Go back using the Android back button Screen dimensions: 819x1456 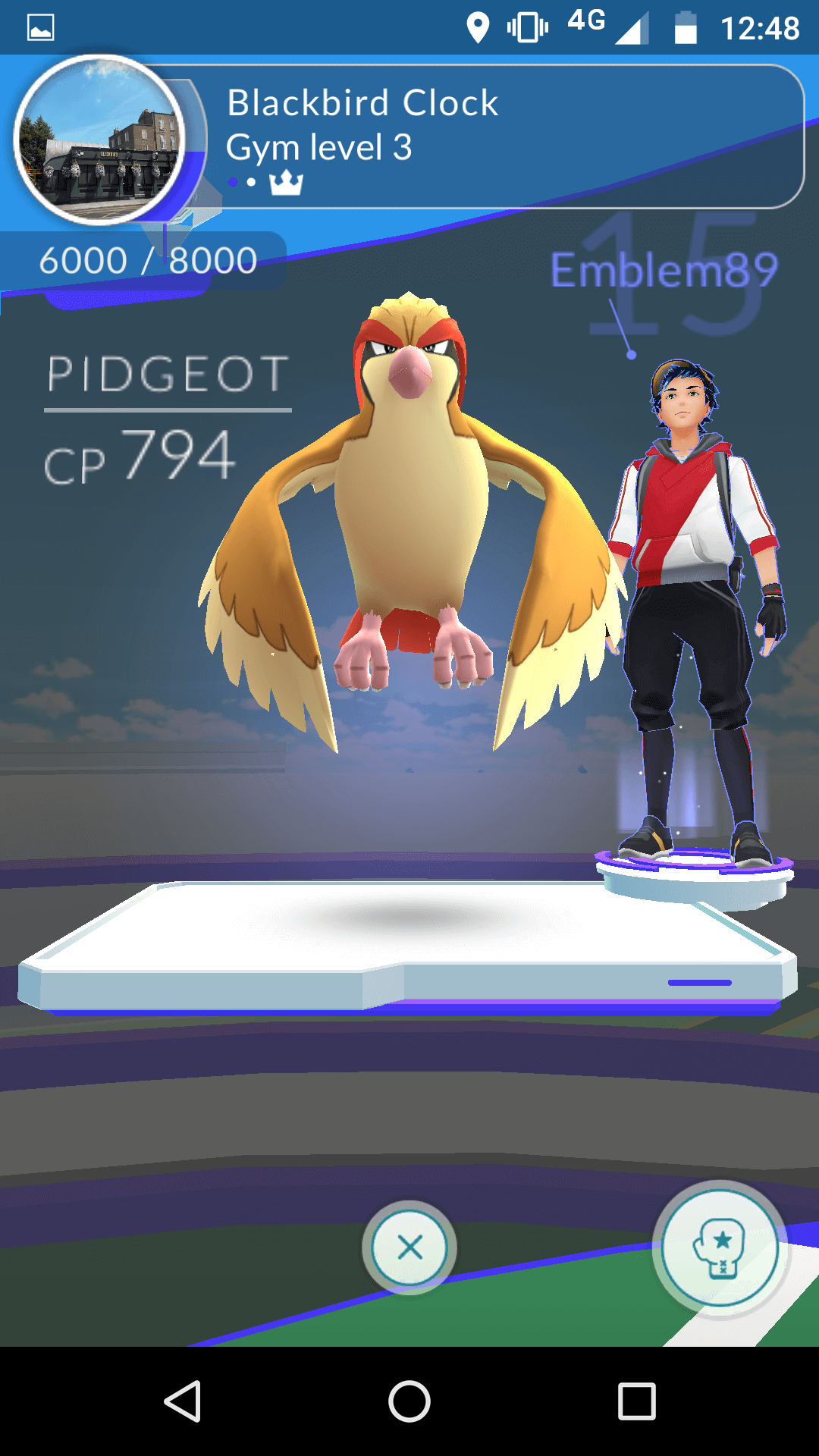point(183,1401)
